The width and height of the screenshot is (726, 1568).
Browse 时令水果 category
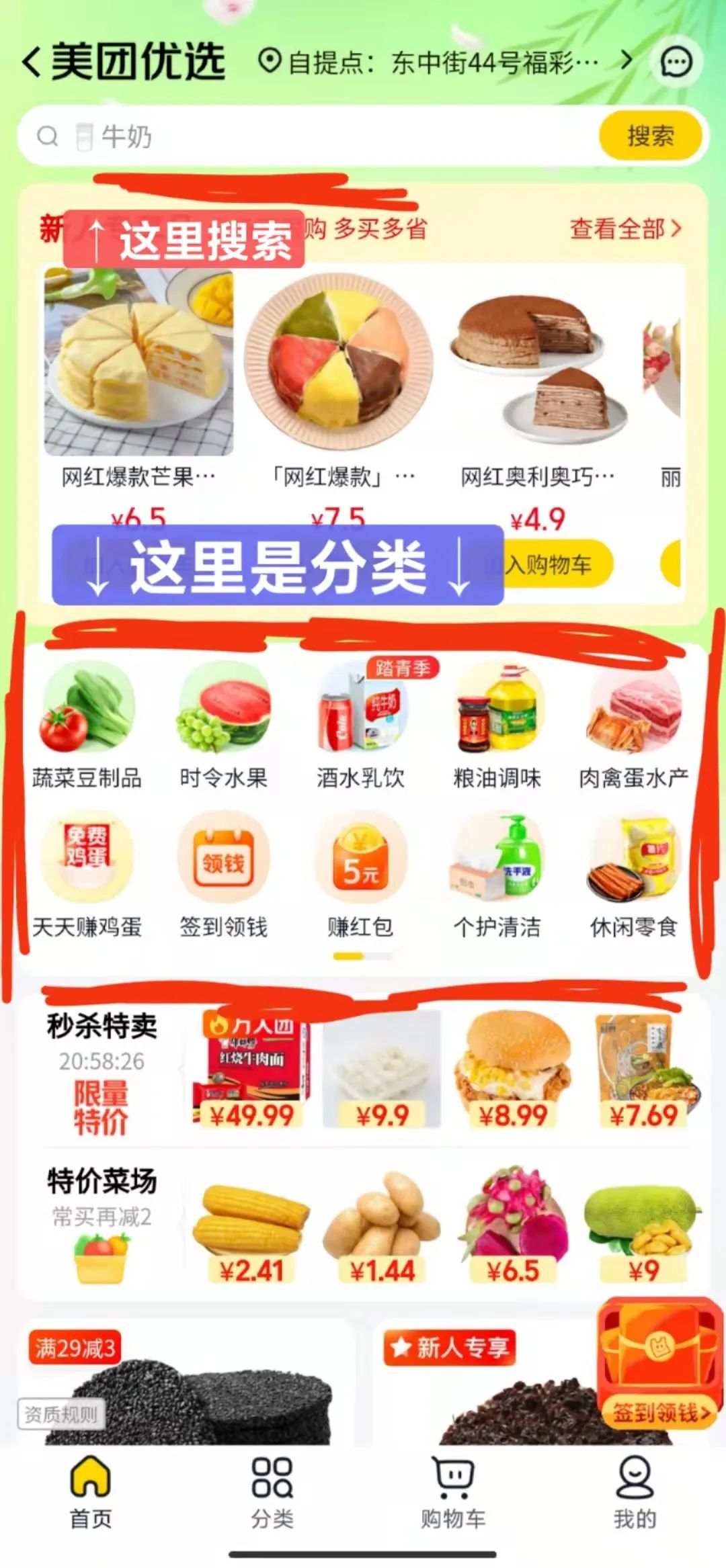coord(224,726)
